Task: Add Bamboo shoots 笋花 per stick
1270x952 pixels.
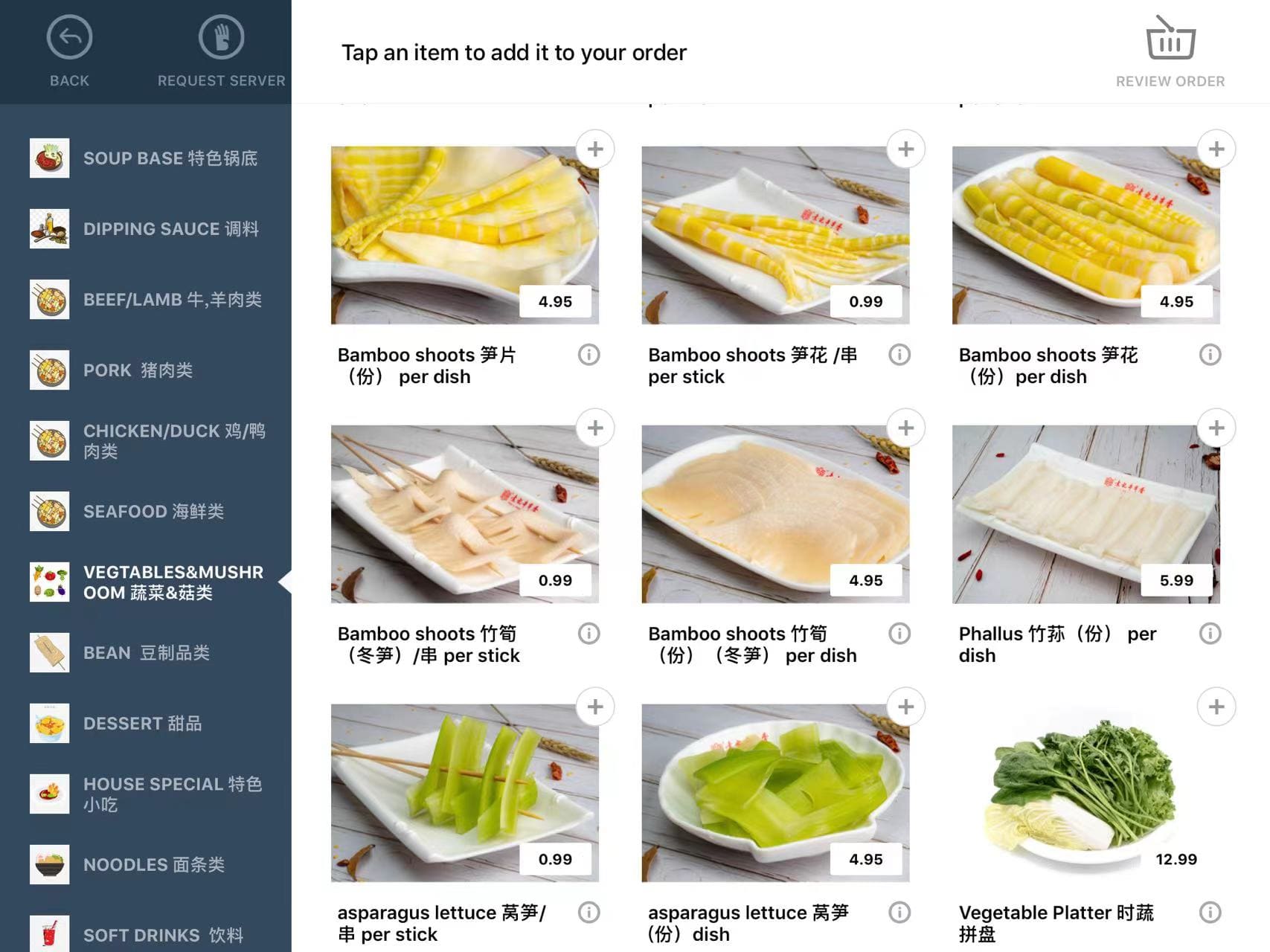Action: (905, 149)
